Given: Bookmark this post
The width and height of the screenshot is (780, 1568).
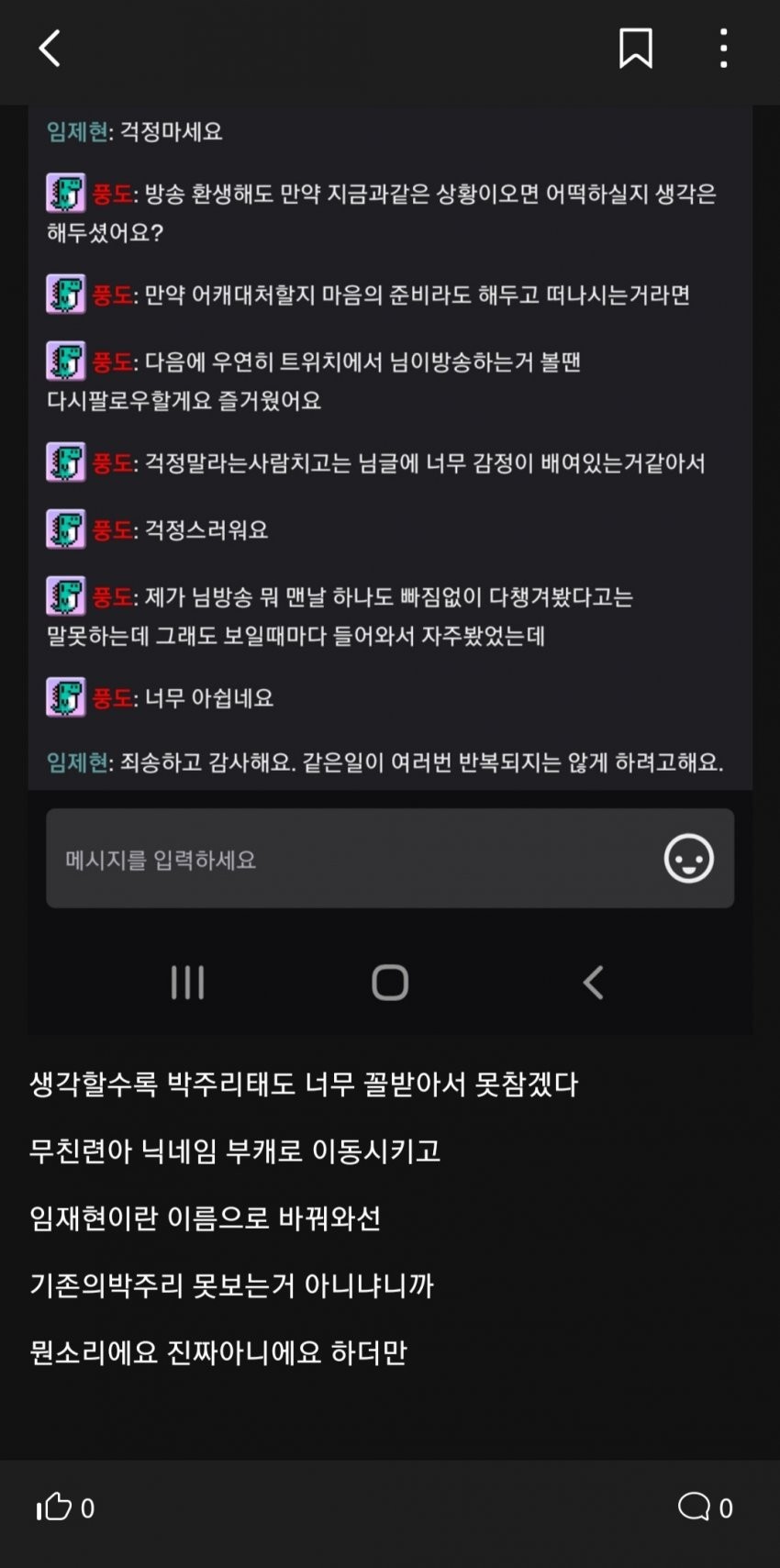Looking at the screenshot, I should (635, 48).
